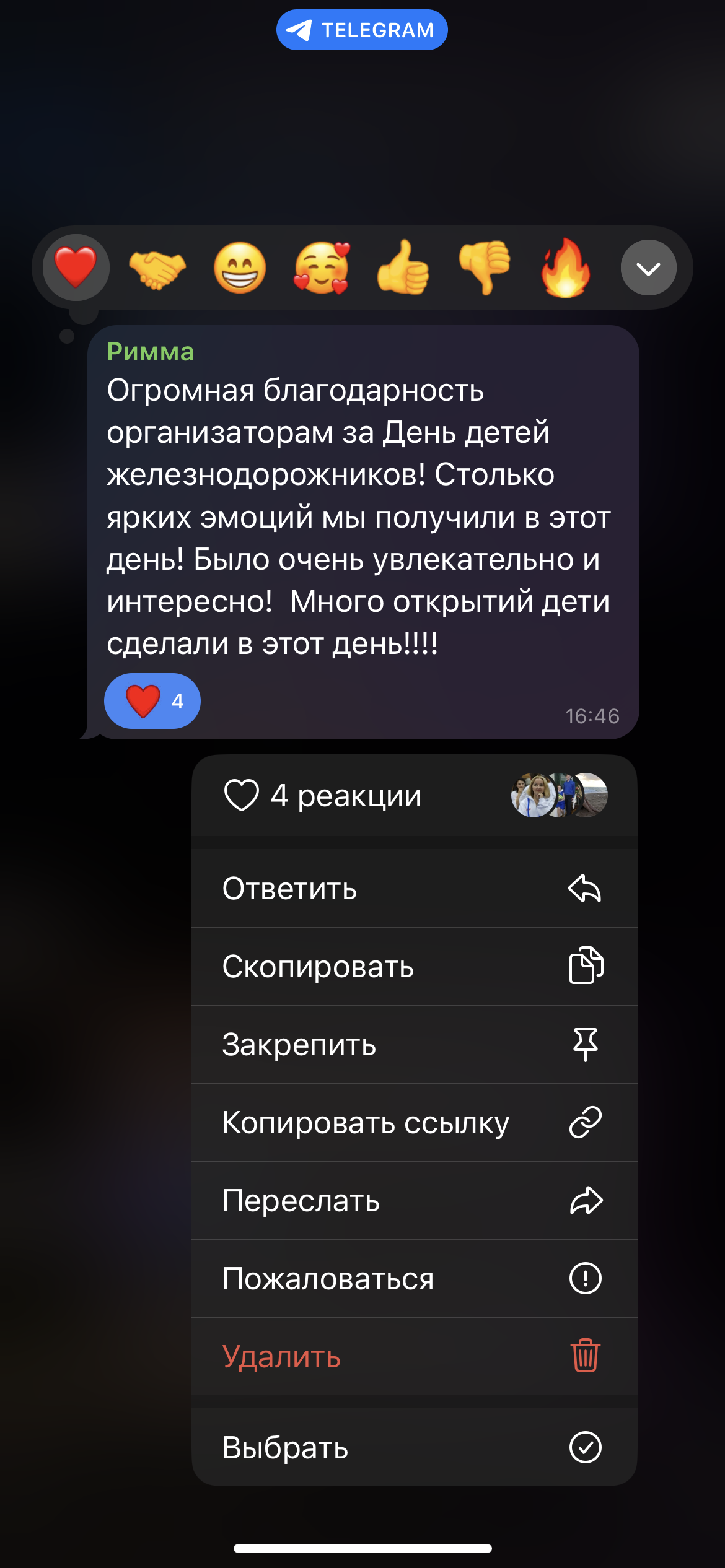The image size is (725, 1568).
Task: Tap the heart reaction counter on Римма's message
Action: [152, 701]
